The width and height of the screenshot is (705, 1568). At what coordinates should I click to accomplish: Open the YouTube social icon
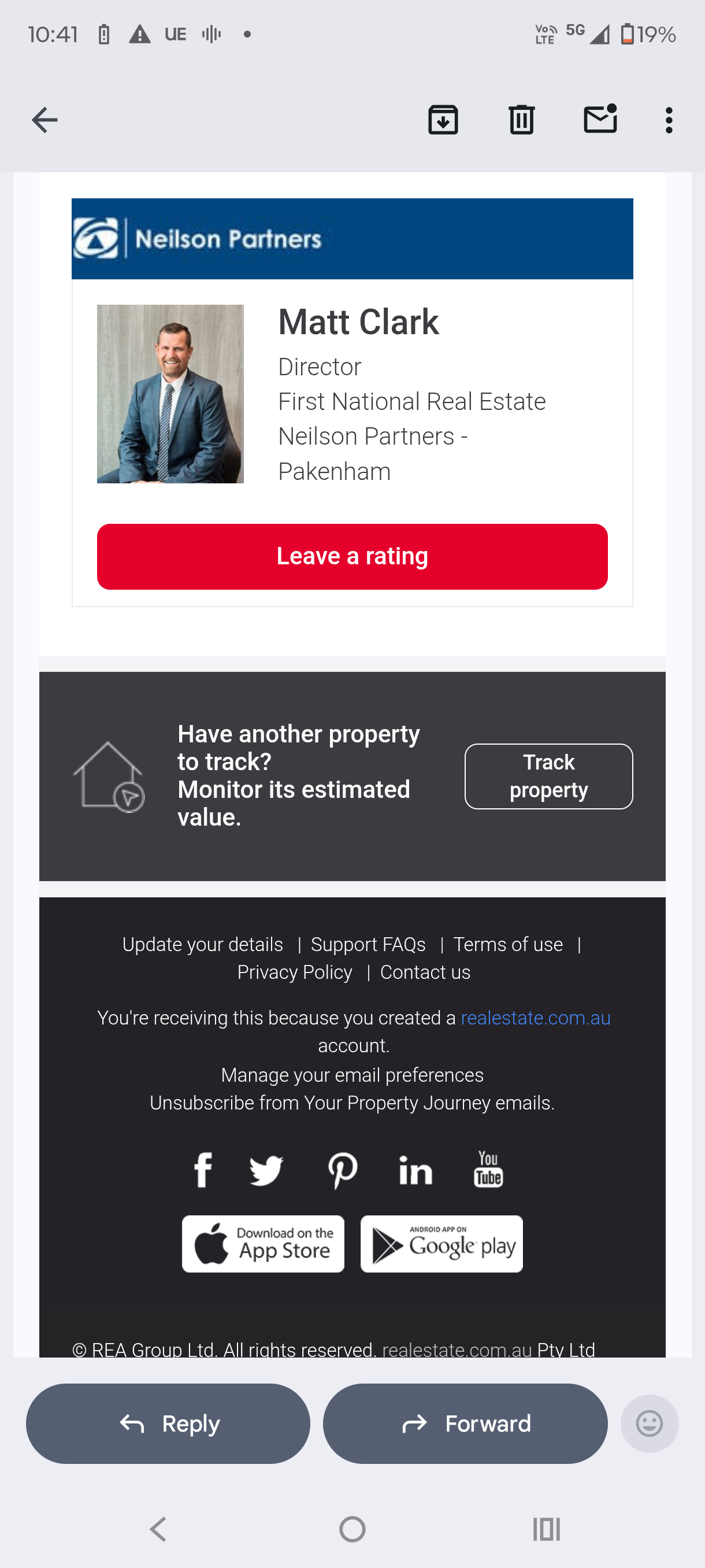coord(488,1170)
